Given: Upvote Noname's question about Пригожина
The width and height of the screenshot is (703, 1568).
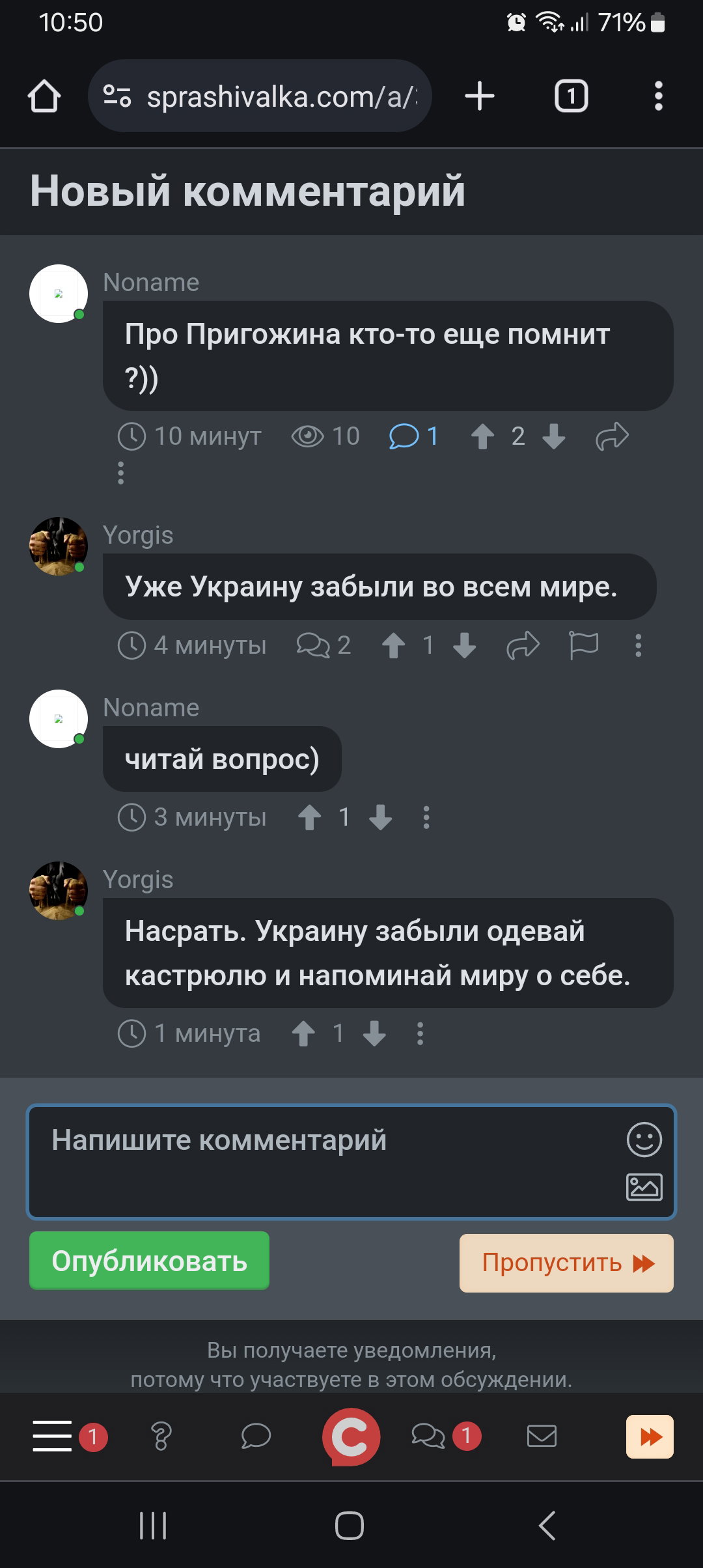Looking at the screenshot, I should tap(482, 436).
